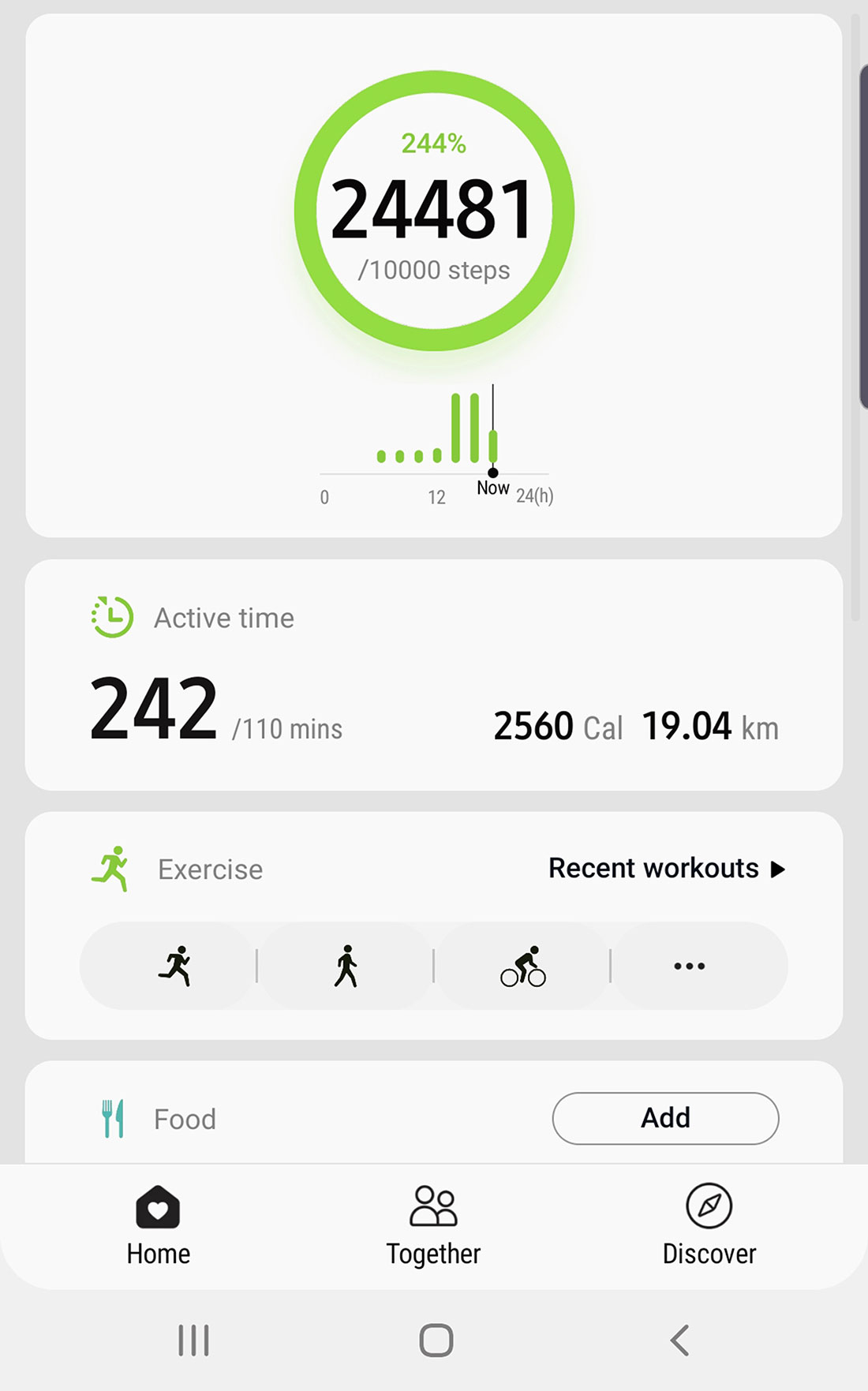
Task: View Recent workouts
Action: 667,869
